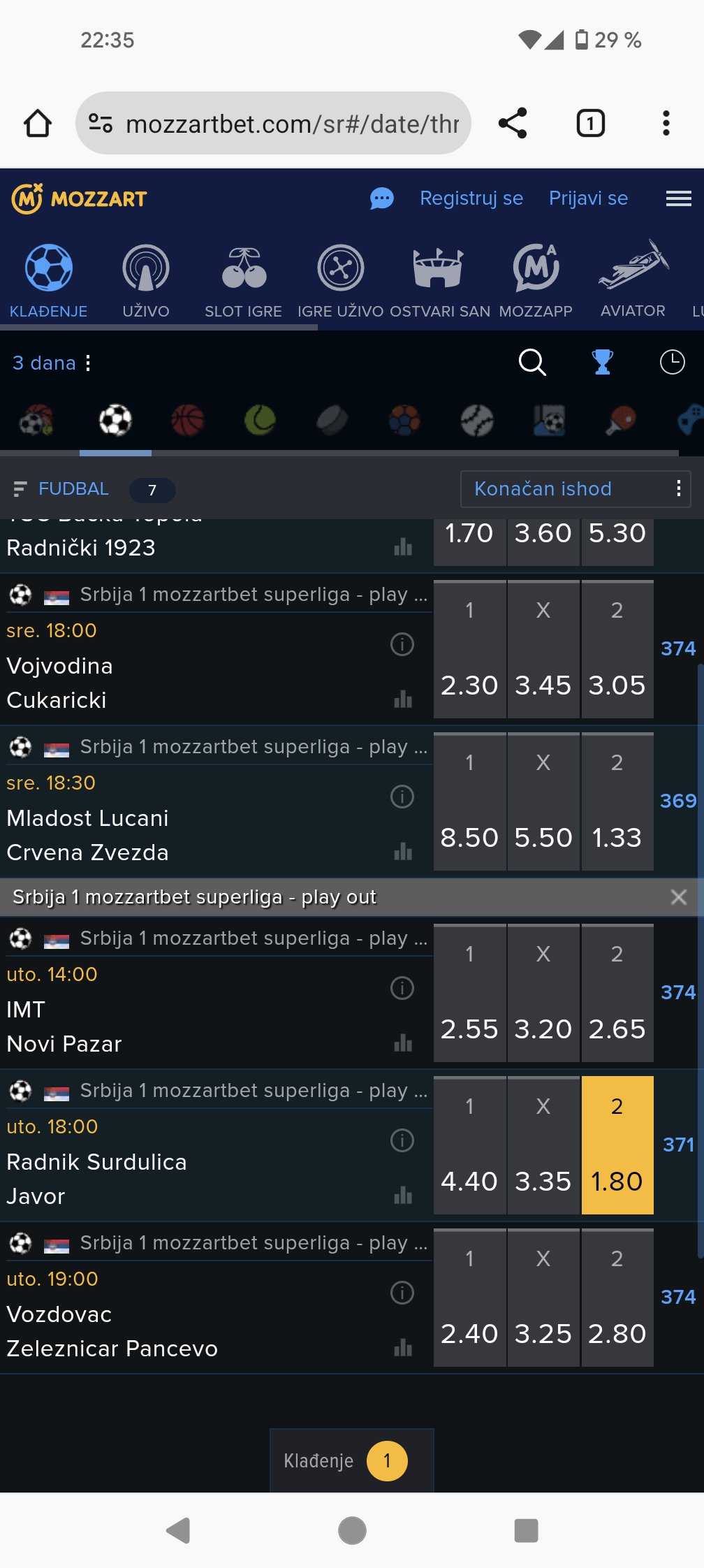Screen dimensions: 704x1568
Task: Close the Srbija superliga play out header
Action: pos(678,897)
